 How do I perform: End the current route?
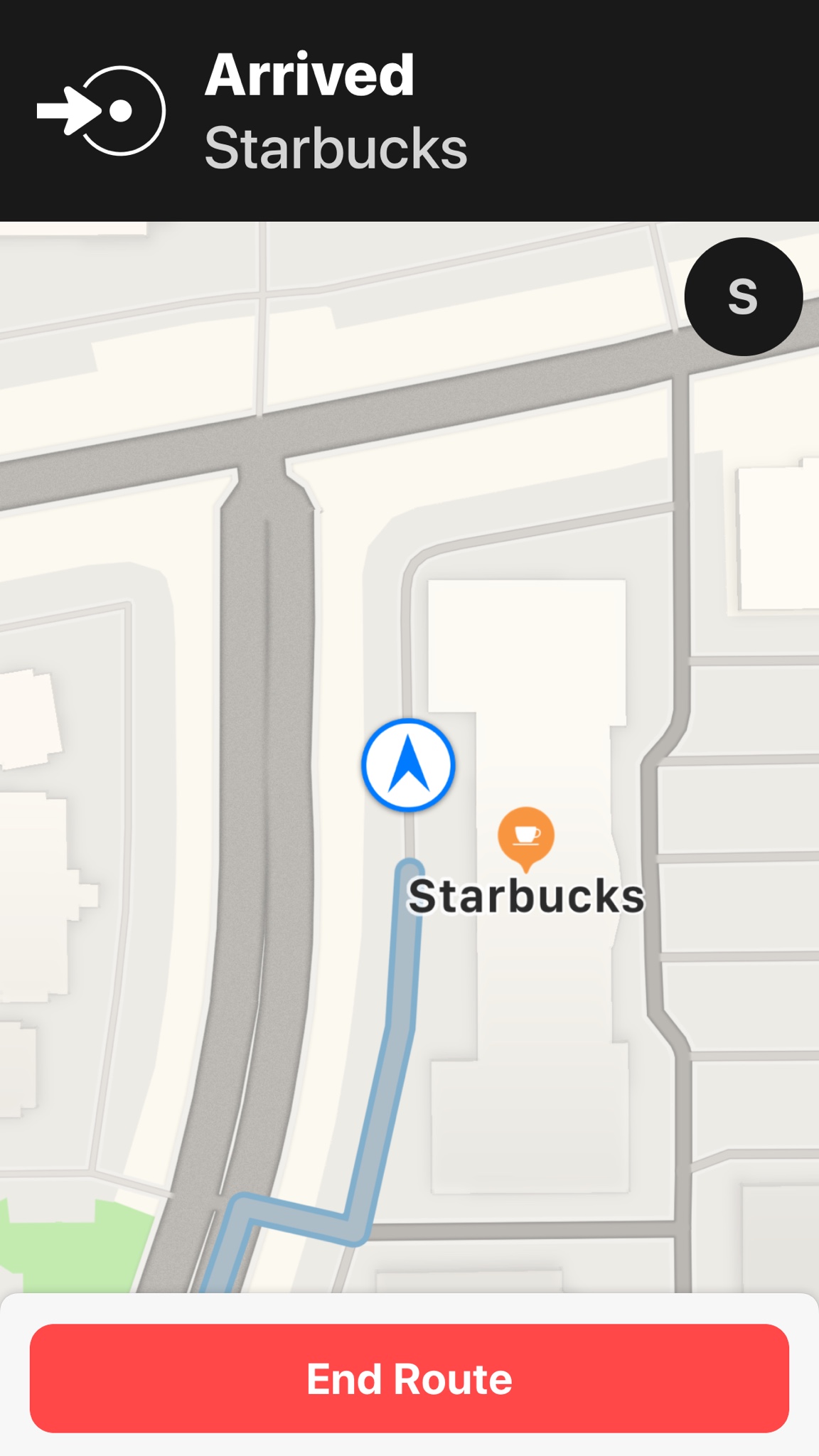click(x=409, y=1378)
